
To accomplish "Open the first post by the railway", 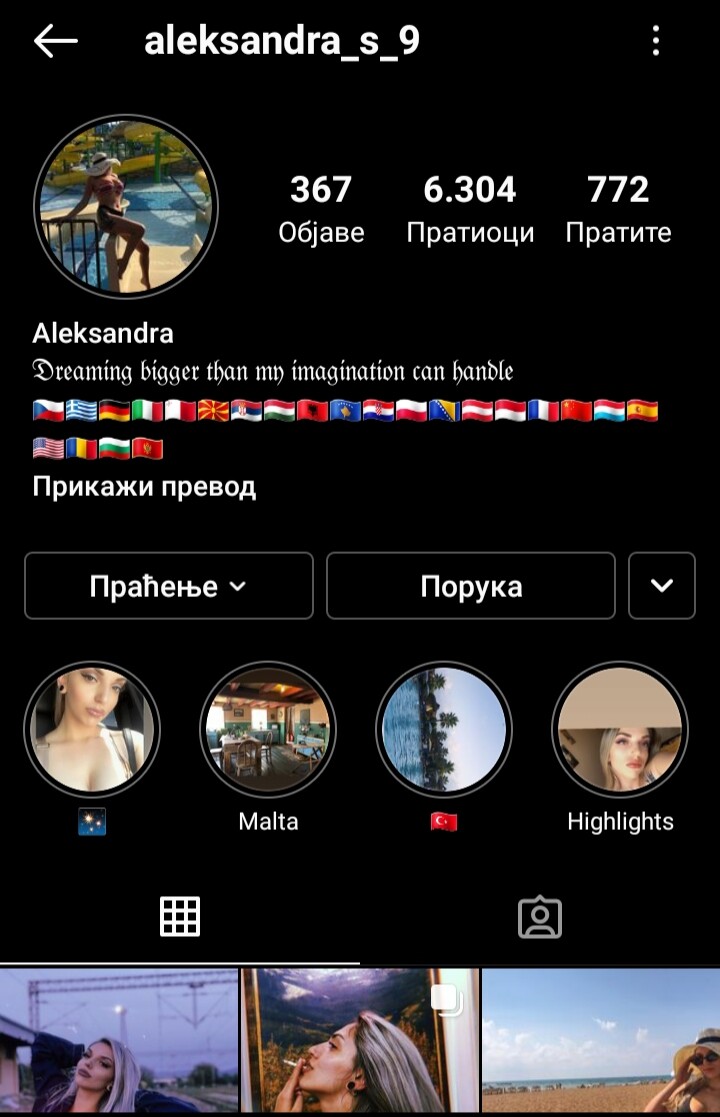I will click(x=119, y=1042).
